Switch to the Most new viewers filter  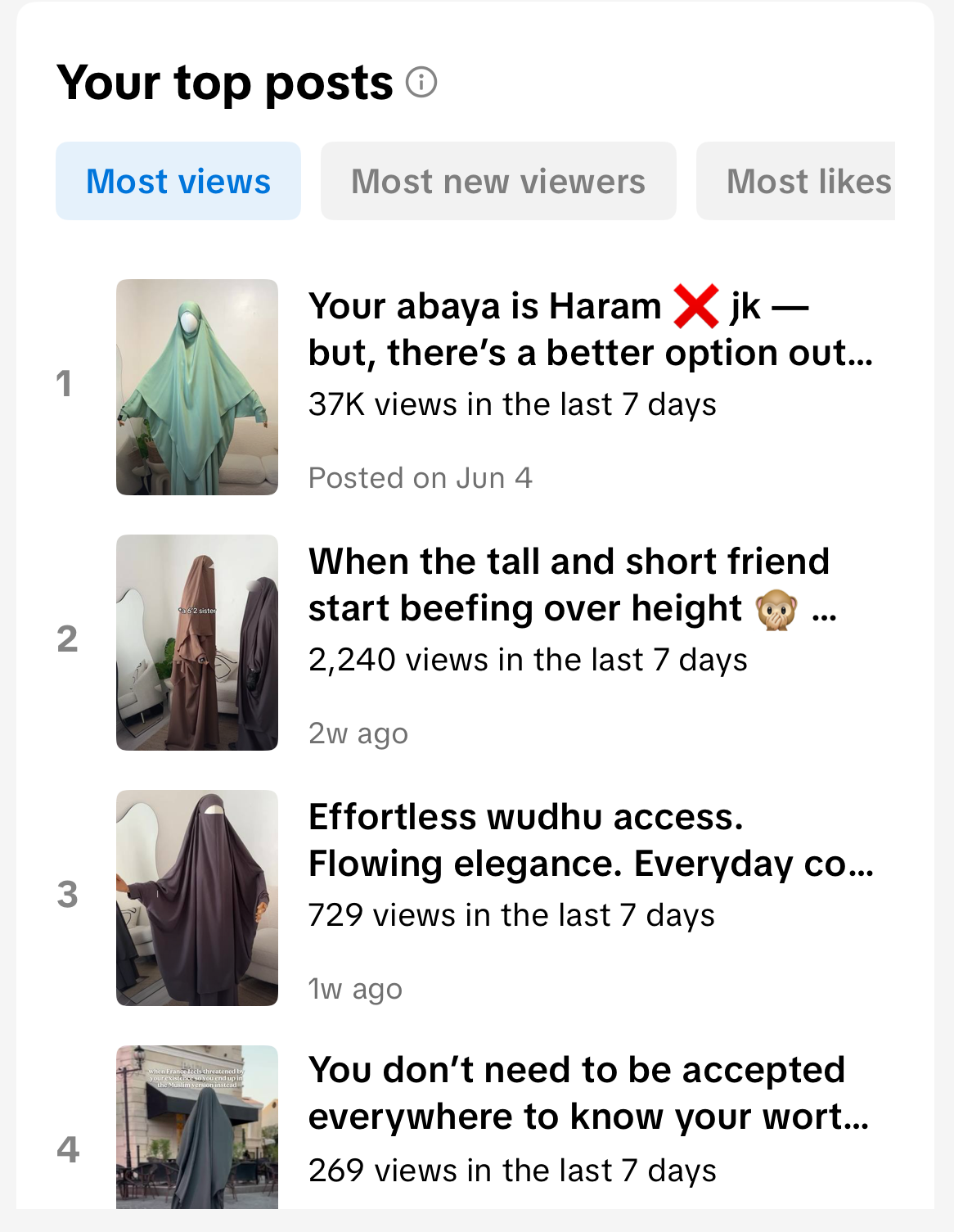pyautogui.click(x=497, y=181)
